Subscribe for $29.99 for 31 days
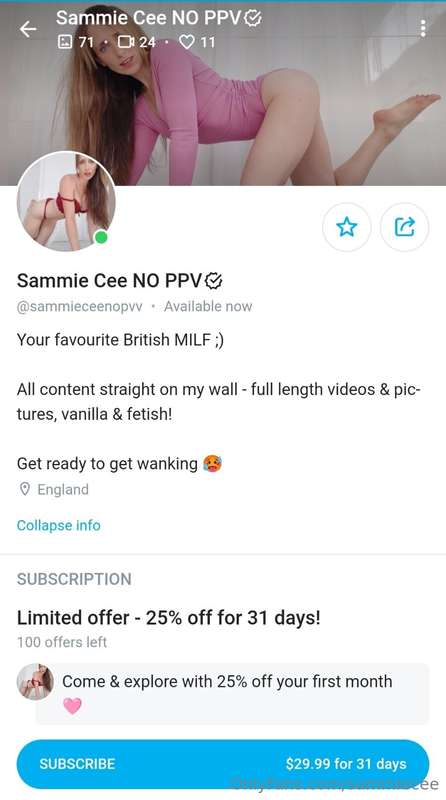This screenshot has width=446, height=800. (x=223, y=764)
